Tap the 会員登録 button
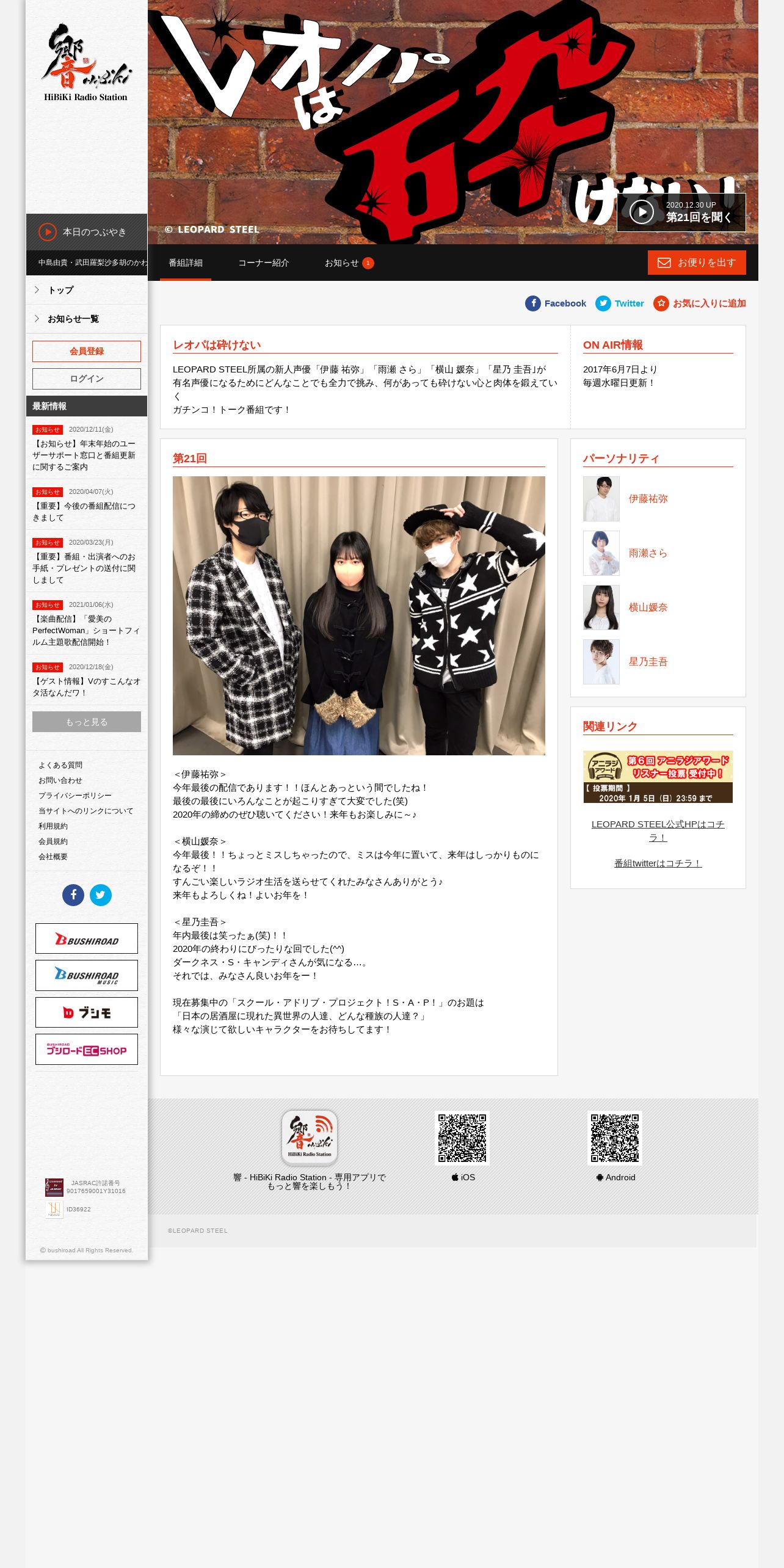Screen dimensions: 784x1568 coord(87,351)
